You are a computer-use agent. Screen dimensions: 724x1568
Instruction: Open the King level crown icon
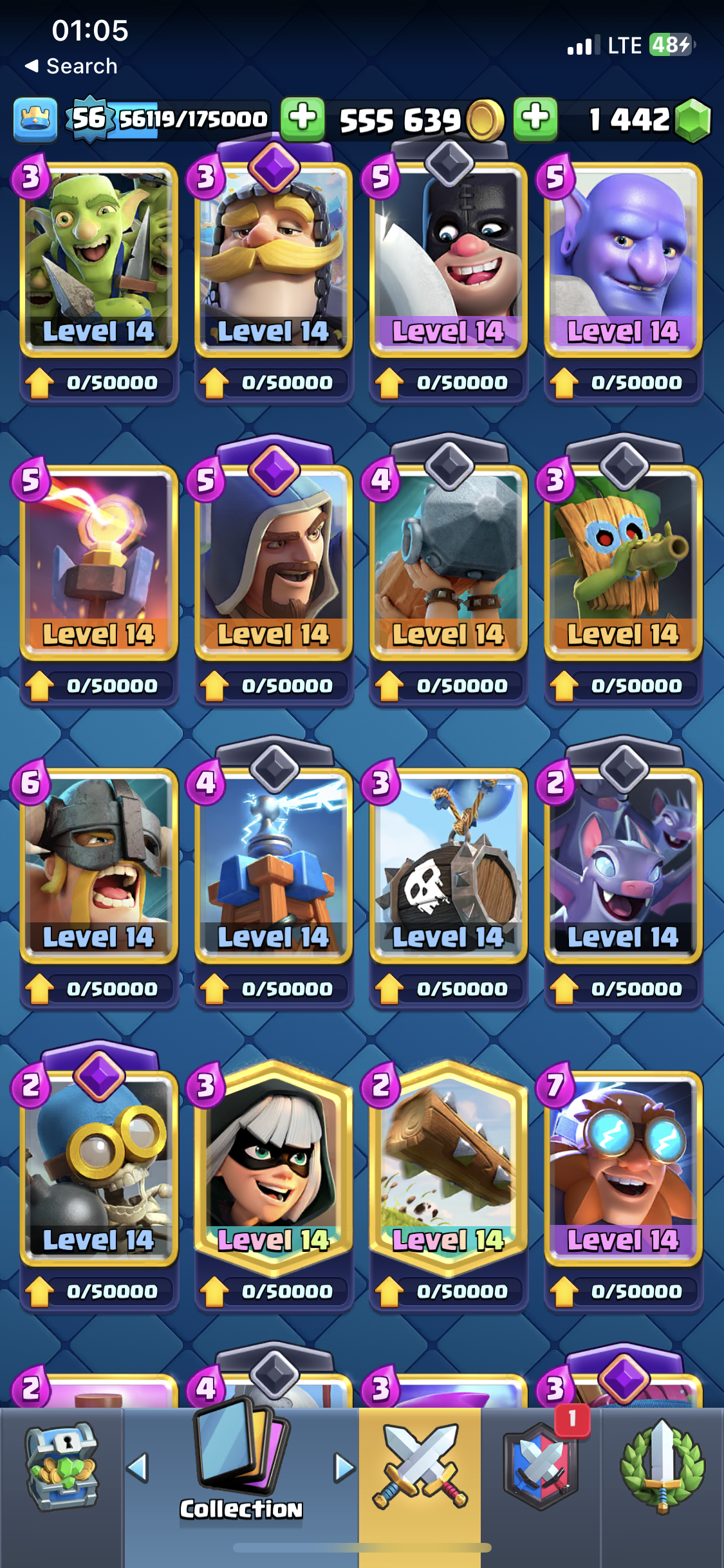[35, 119]
